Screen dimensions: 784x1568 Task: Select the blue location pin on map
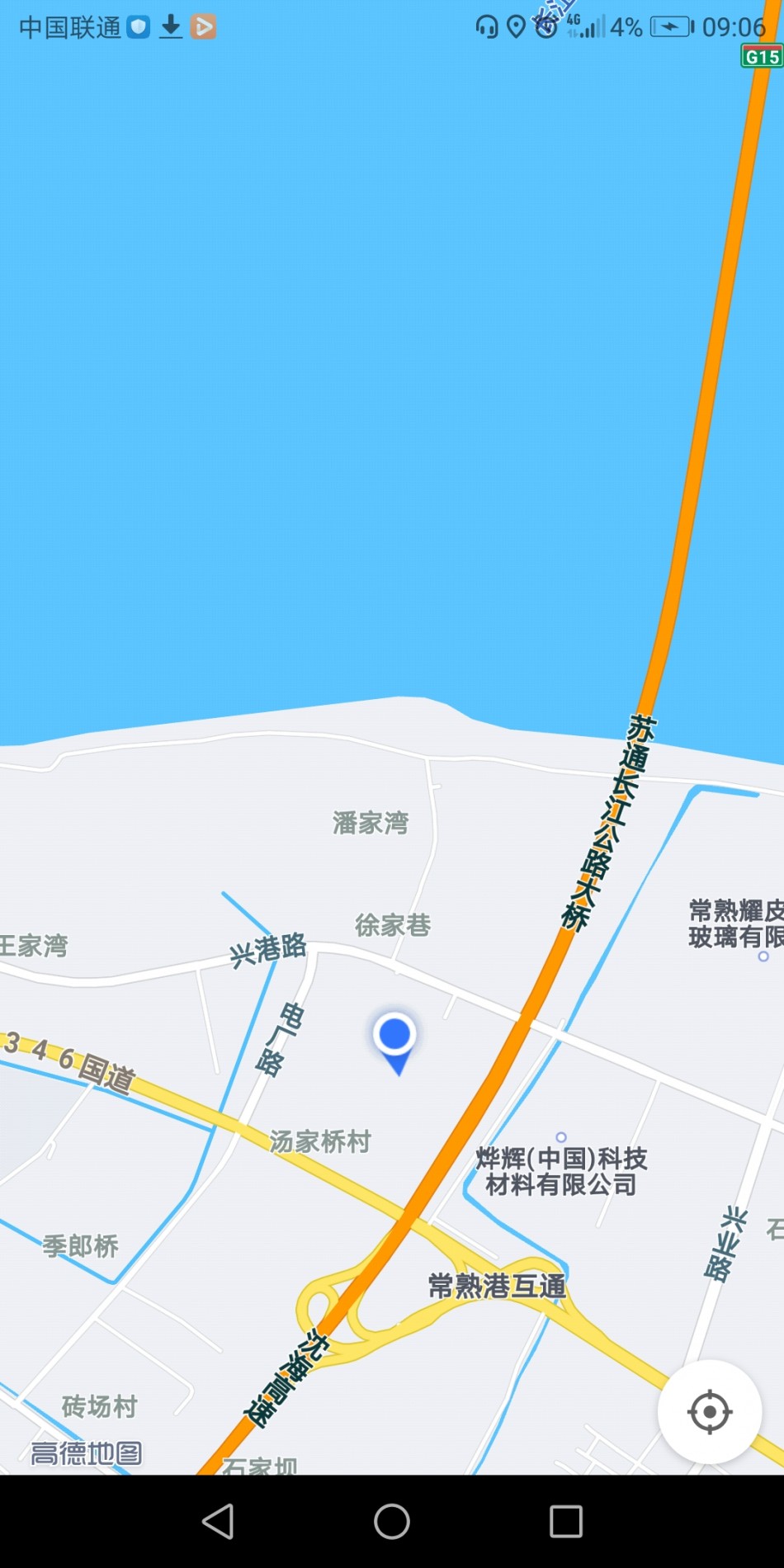[x=394, y=1037]
